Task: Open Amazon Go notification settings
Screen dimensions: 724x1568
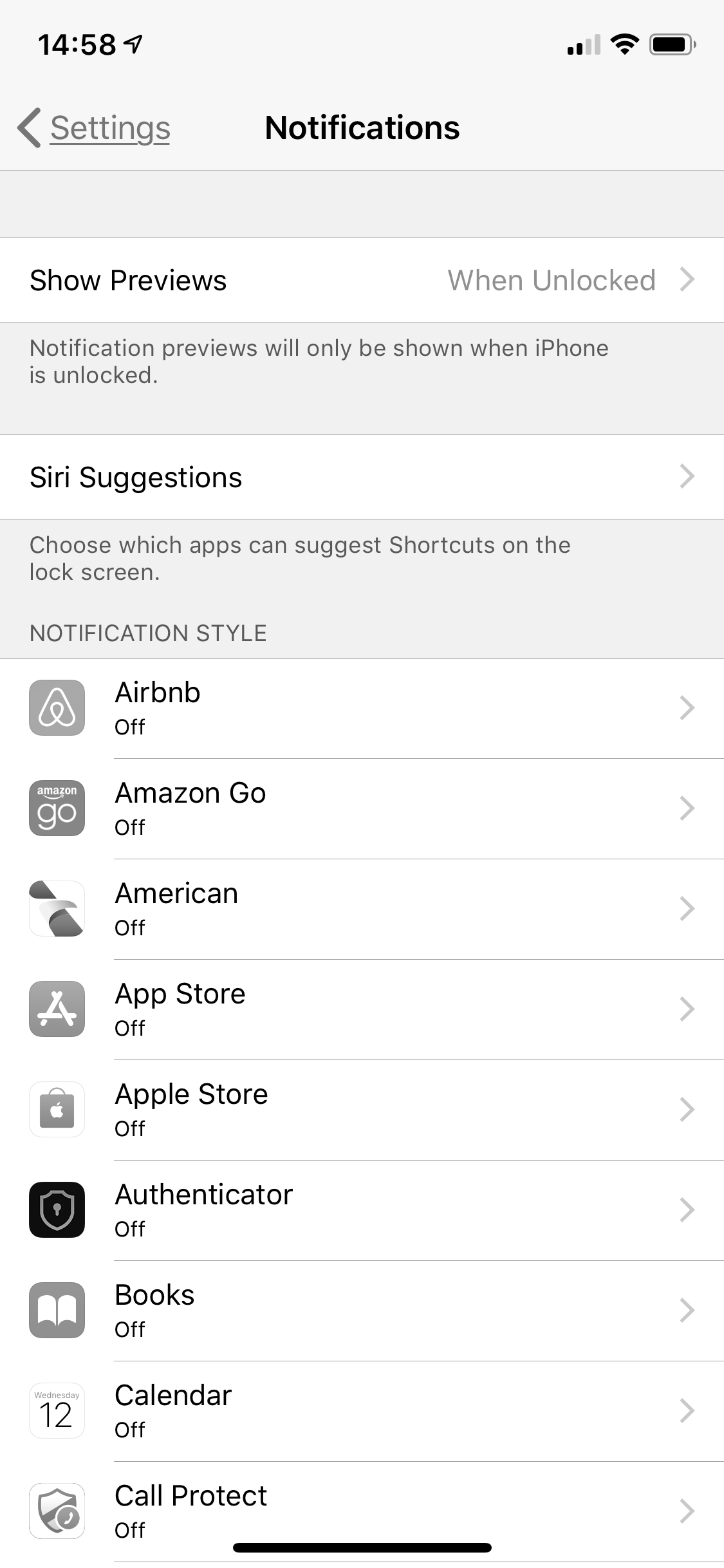Action: (x=362, y=809)
